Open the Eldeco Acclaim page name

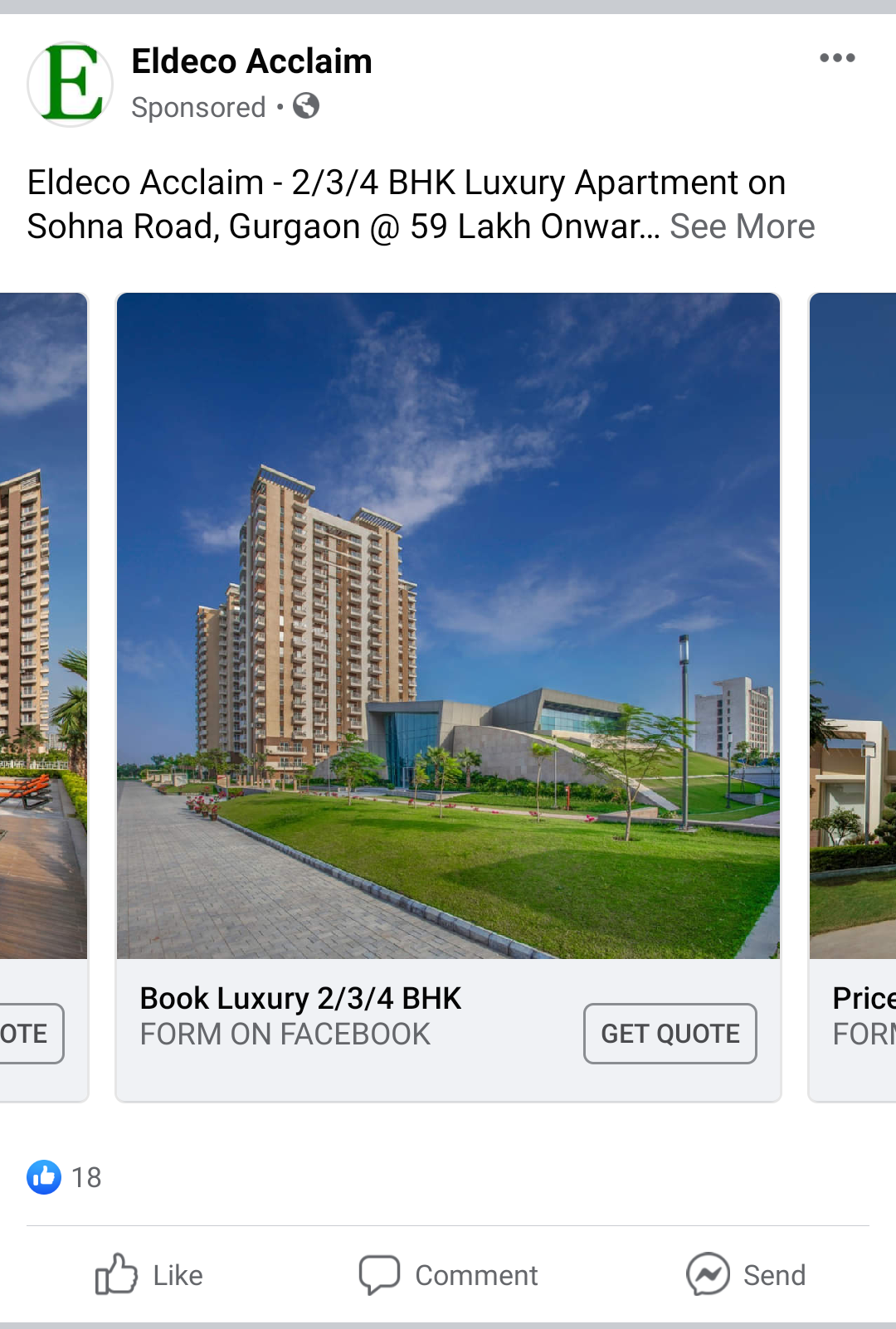[x=251, y=61]
